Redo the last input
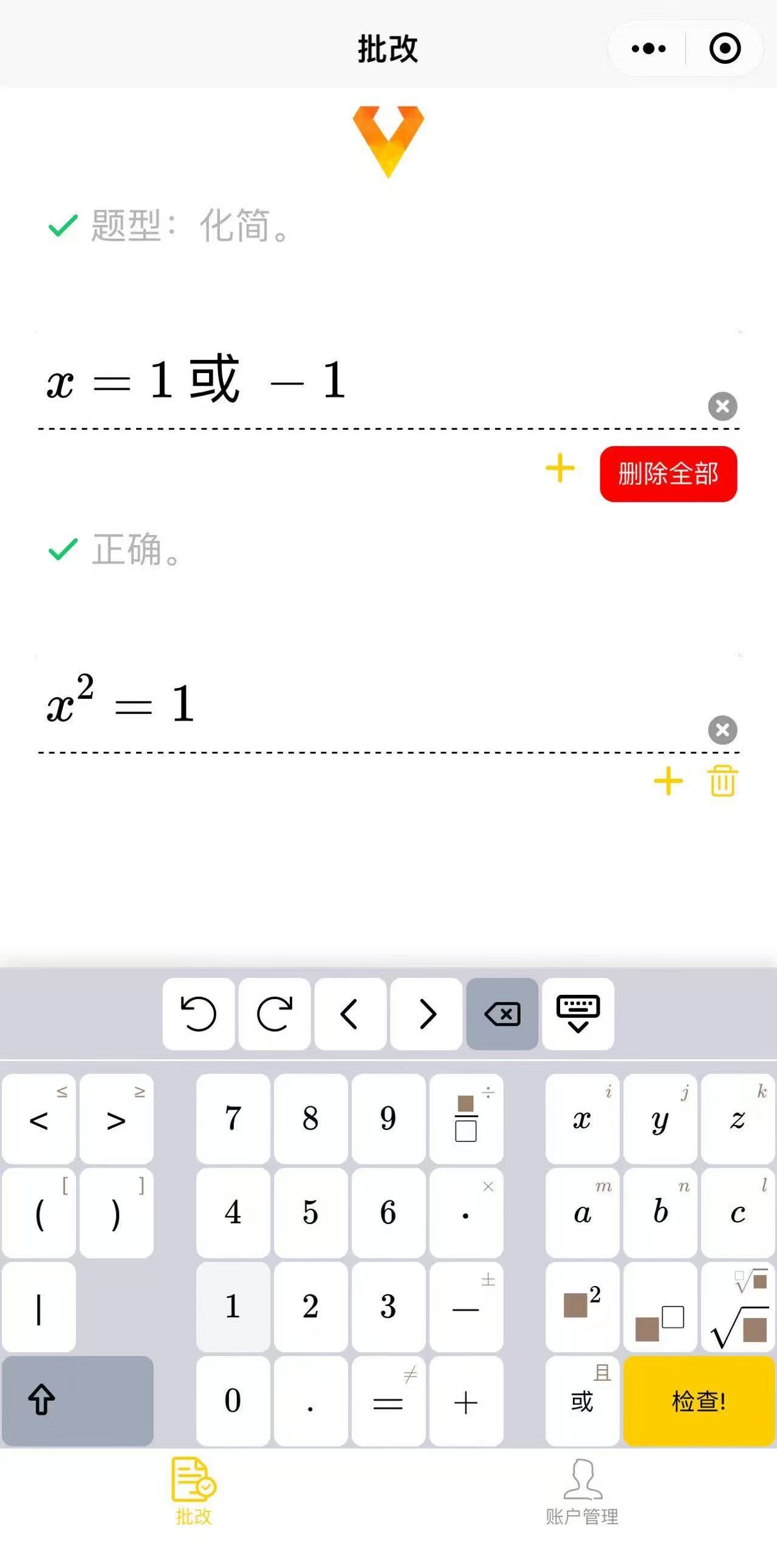The height and width of the screenshot is (1568, 777). point(274,1013)
